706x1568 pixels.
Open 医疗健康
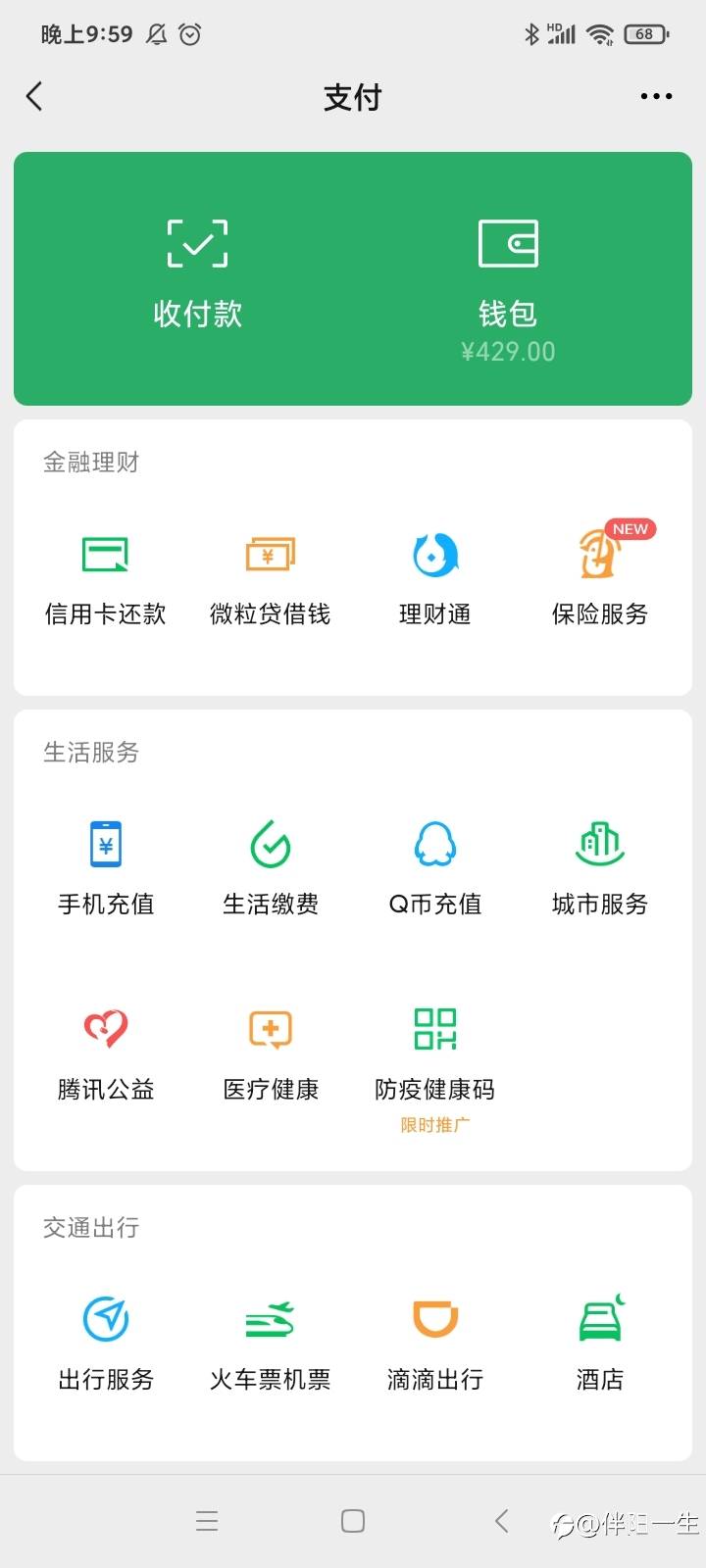coord(271,1053)
